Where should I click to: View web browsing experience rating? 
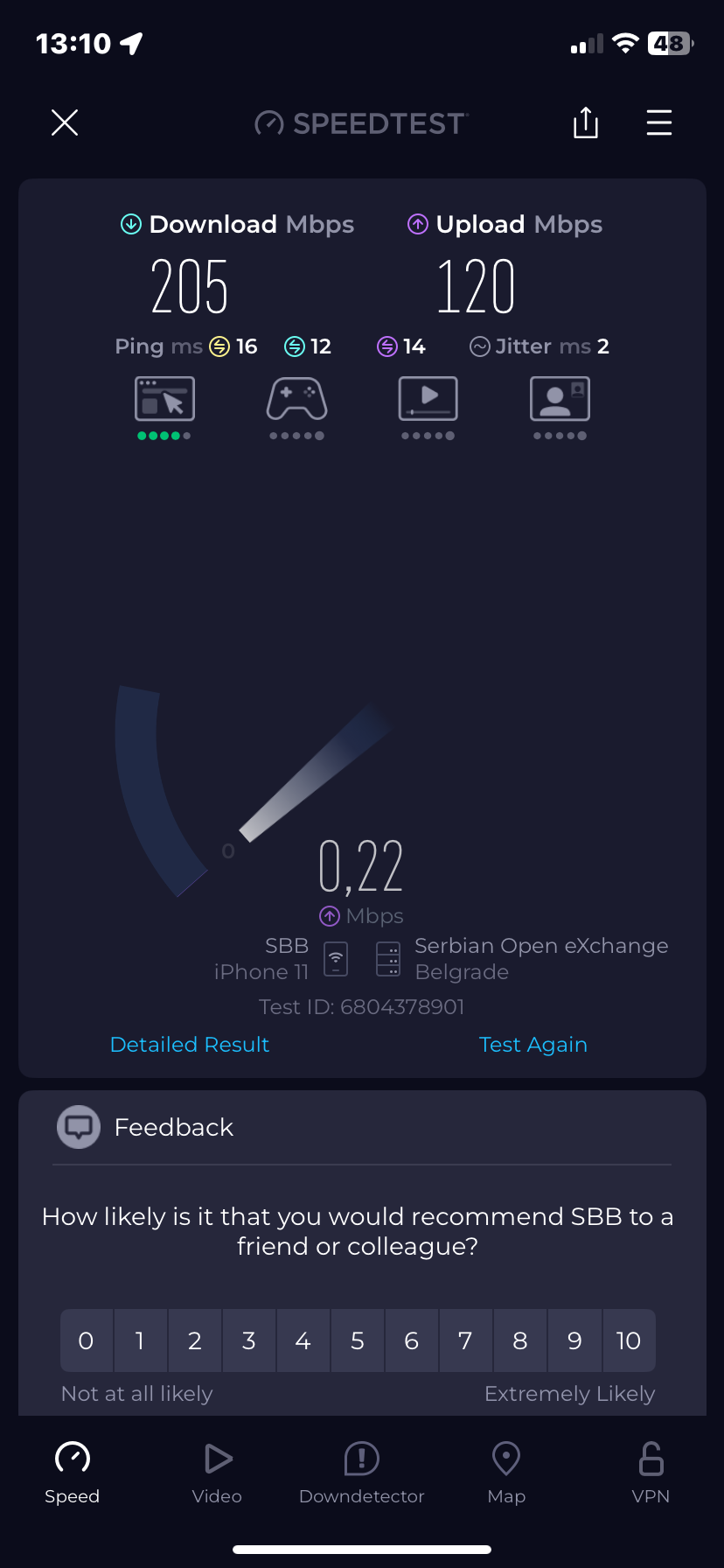pos(164,404)
